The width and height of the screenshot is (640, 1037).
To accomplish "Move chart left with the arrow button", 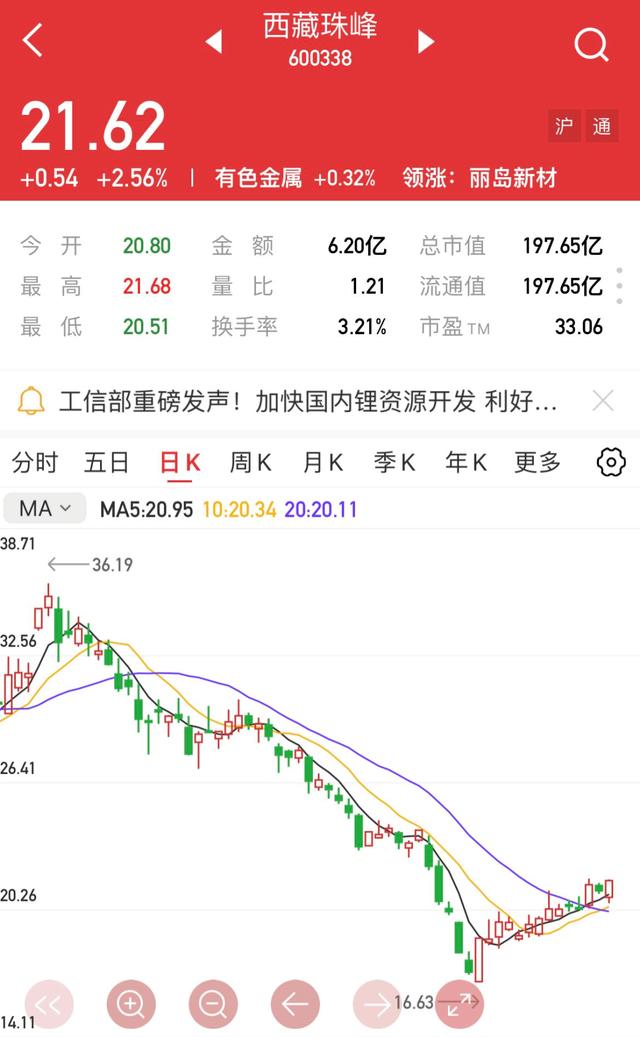I will tap(295, 1002).
